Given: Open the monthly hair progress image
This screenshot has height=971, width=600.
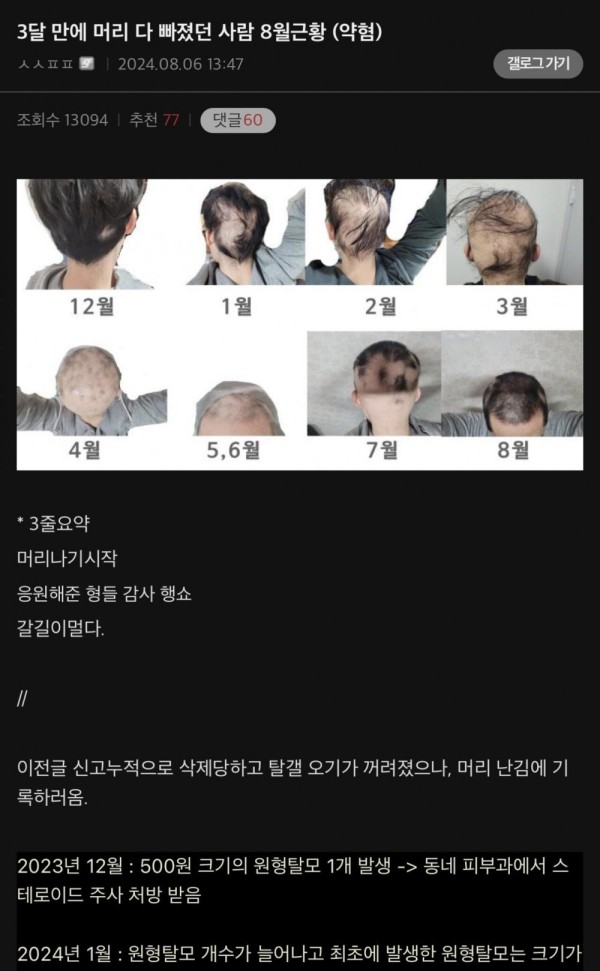Looking at the screenshot, I should [x=300, y=324].
